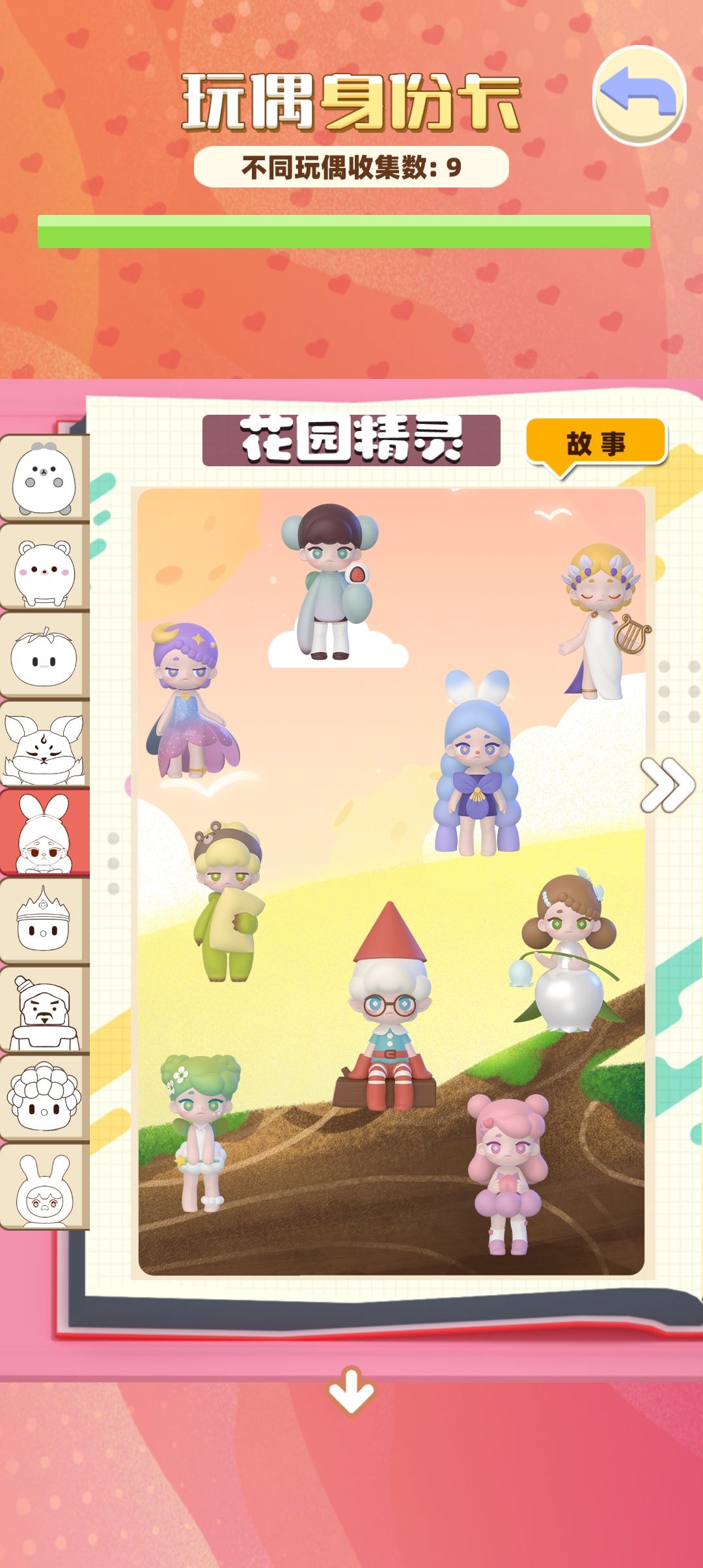The width and height of the screenshot is (703, 1568).
Task: Open the 故事 story bubble
Action: pos(597,441)
